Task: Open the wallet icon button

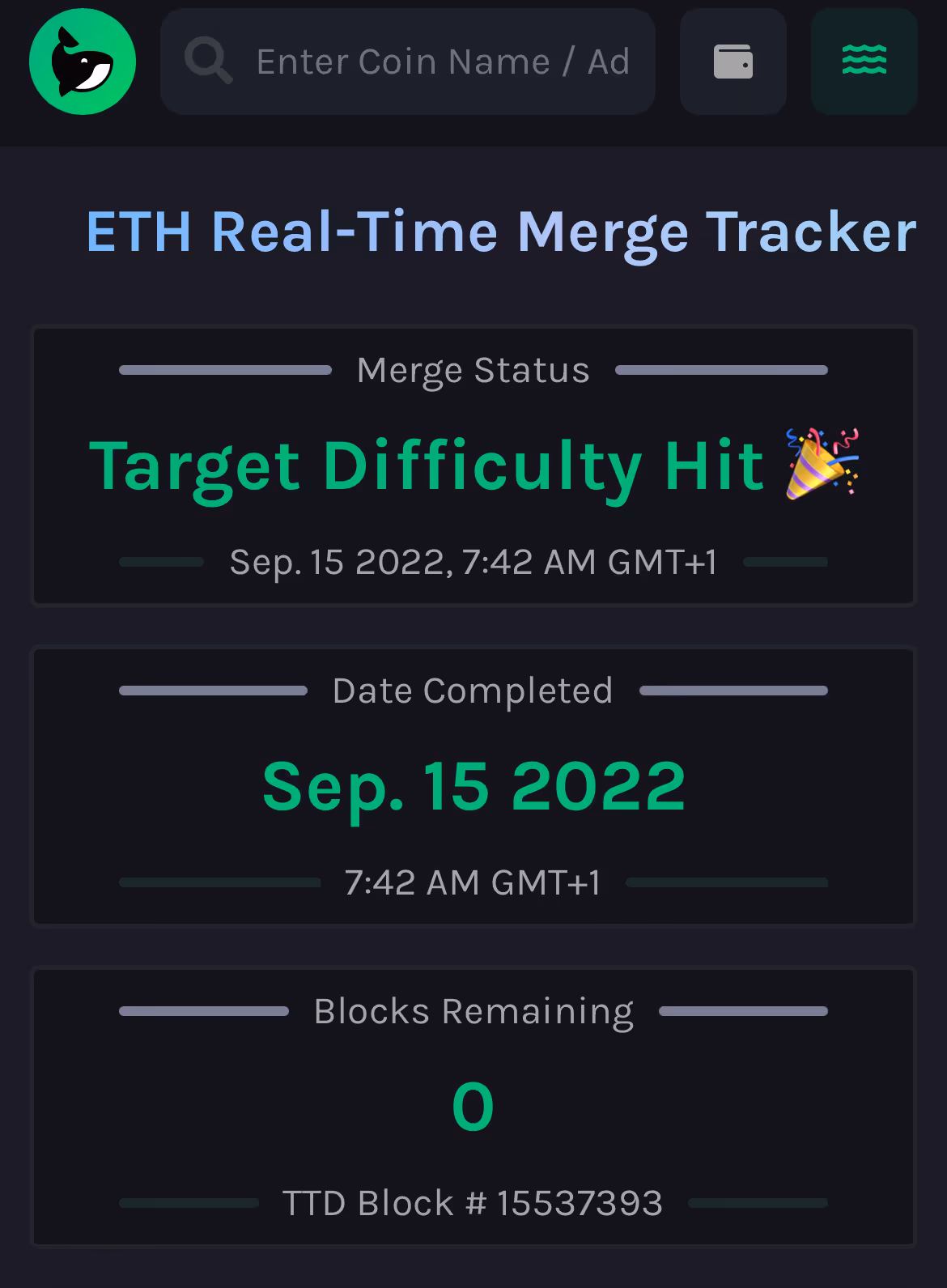Action: pos(733,62)
